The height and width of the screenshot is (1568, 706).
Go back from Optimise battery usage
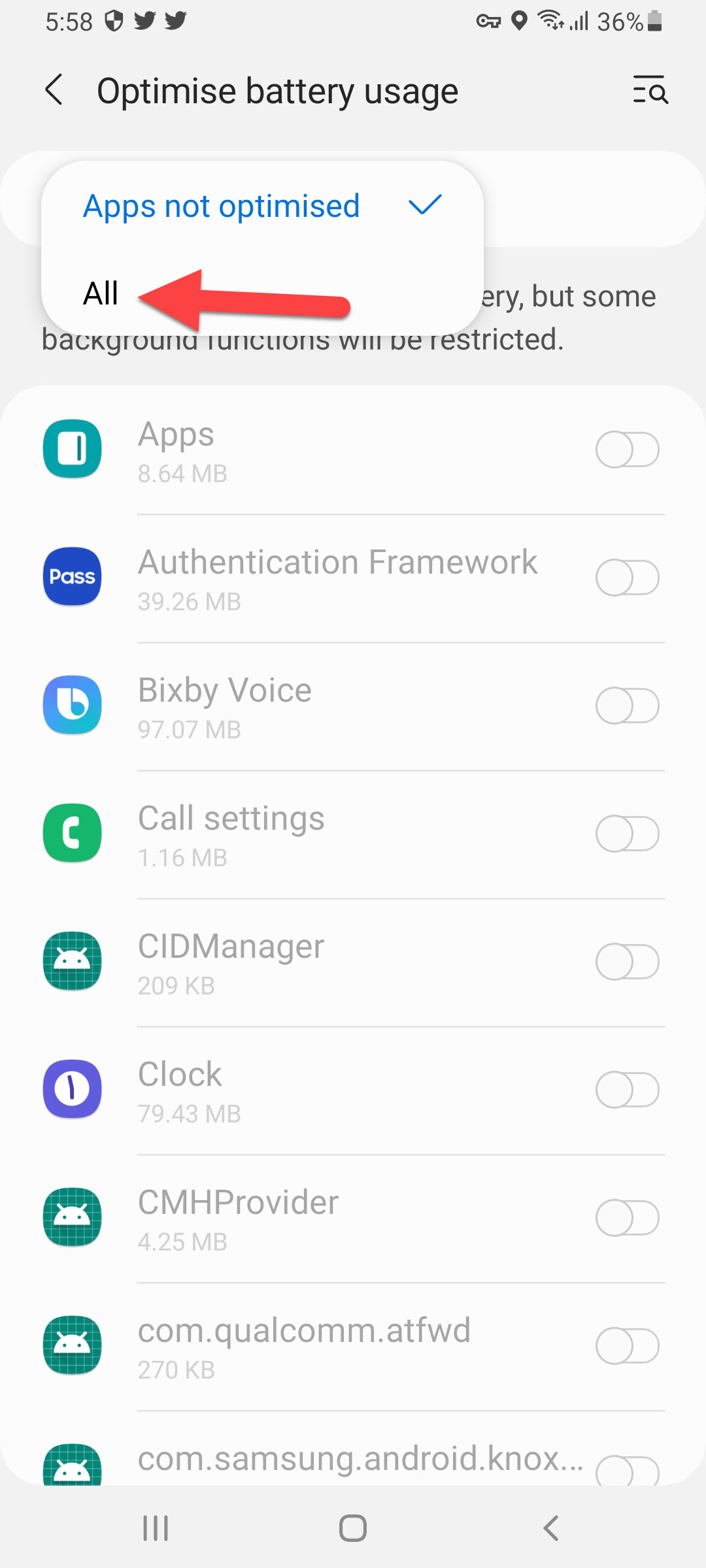55,90
